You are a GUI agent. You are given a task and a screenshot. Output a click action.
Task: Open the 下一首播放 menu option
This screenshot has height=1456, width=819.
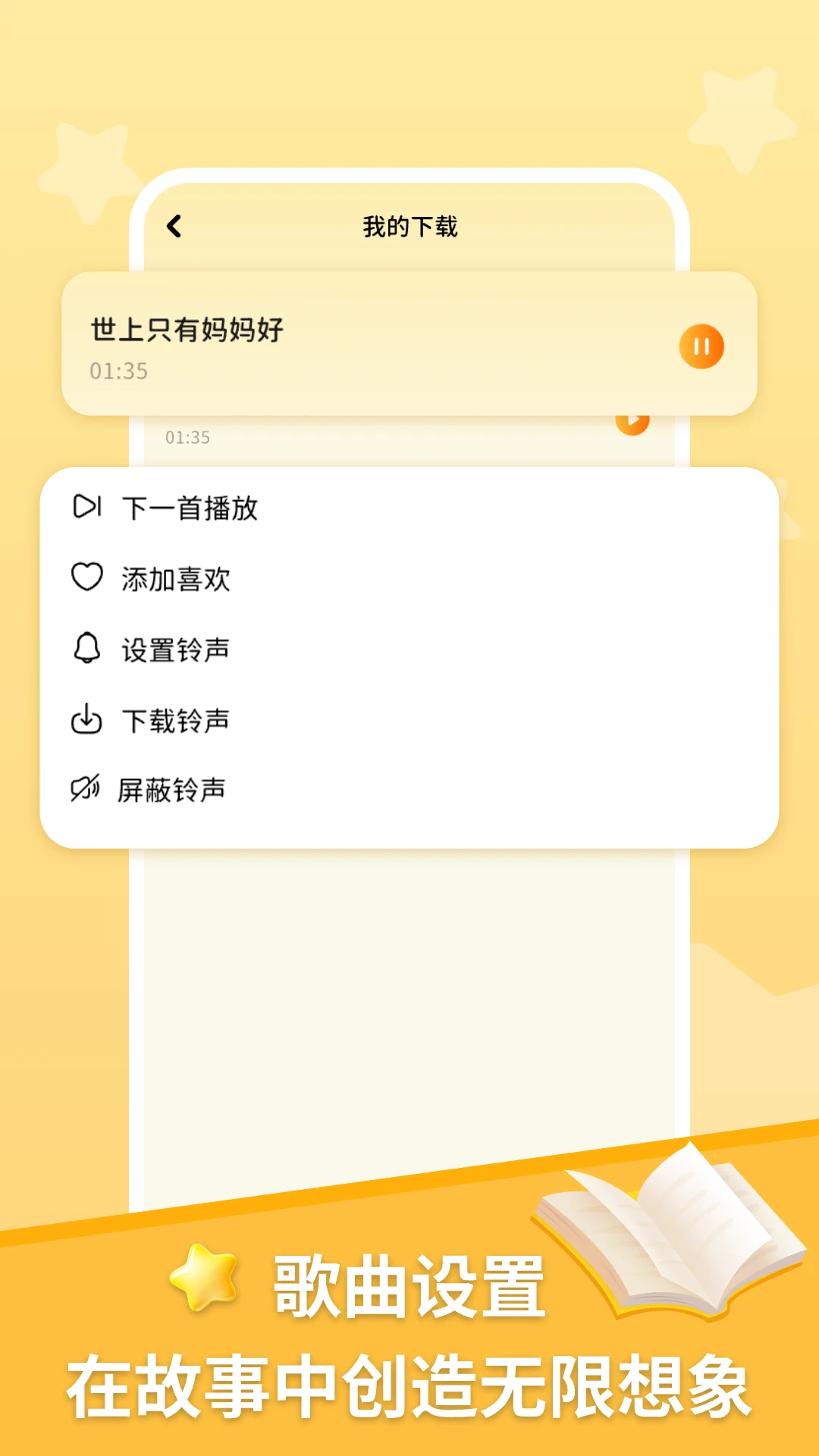[x=190, y=508]
